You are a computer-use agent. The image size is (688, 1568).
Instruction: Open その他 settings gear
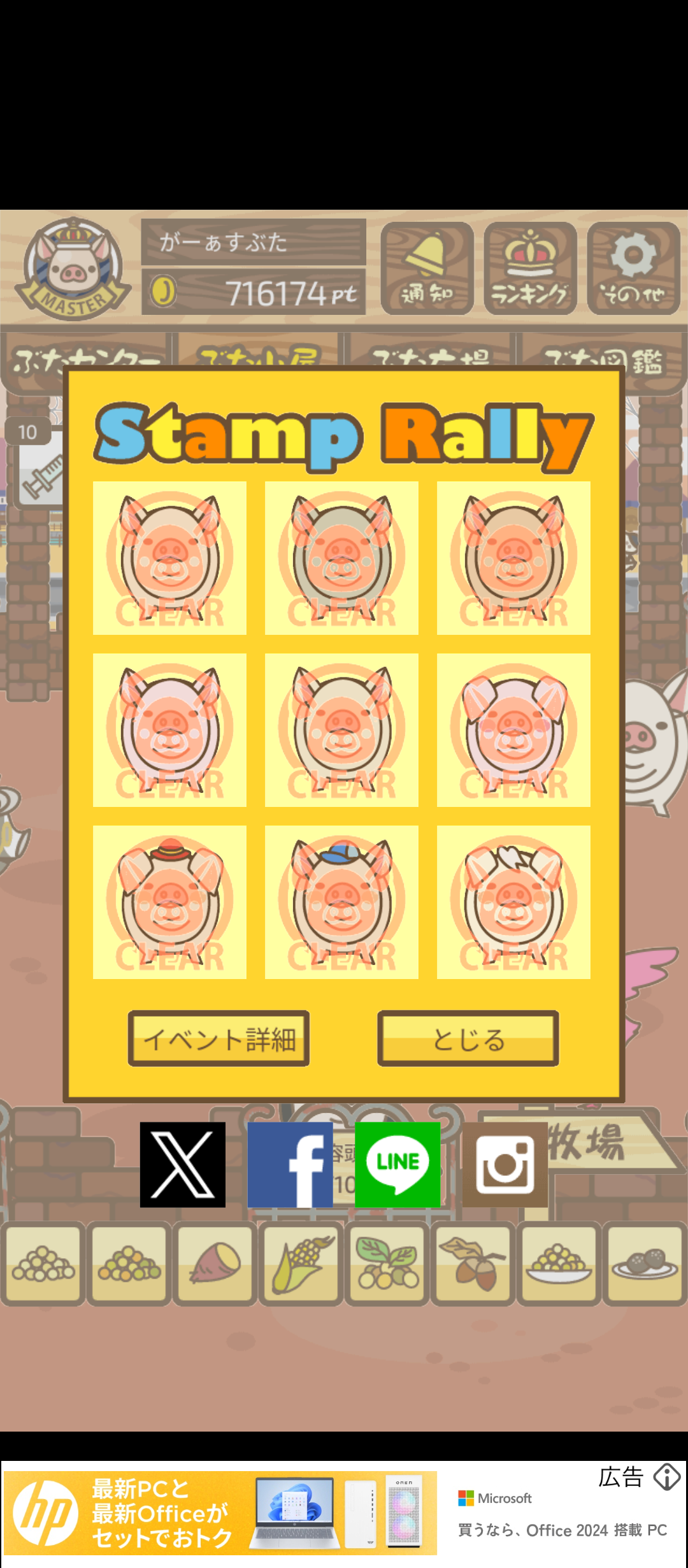[x=633, y=268]
